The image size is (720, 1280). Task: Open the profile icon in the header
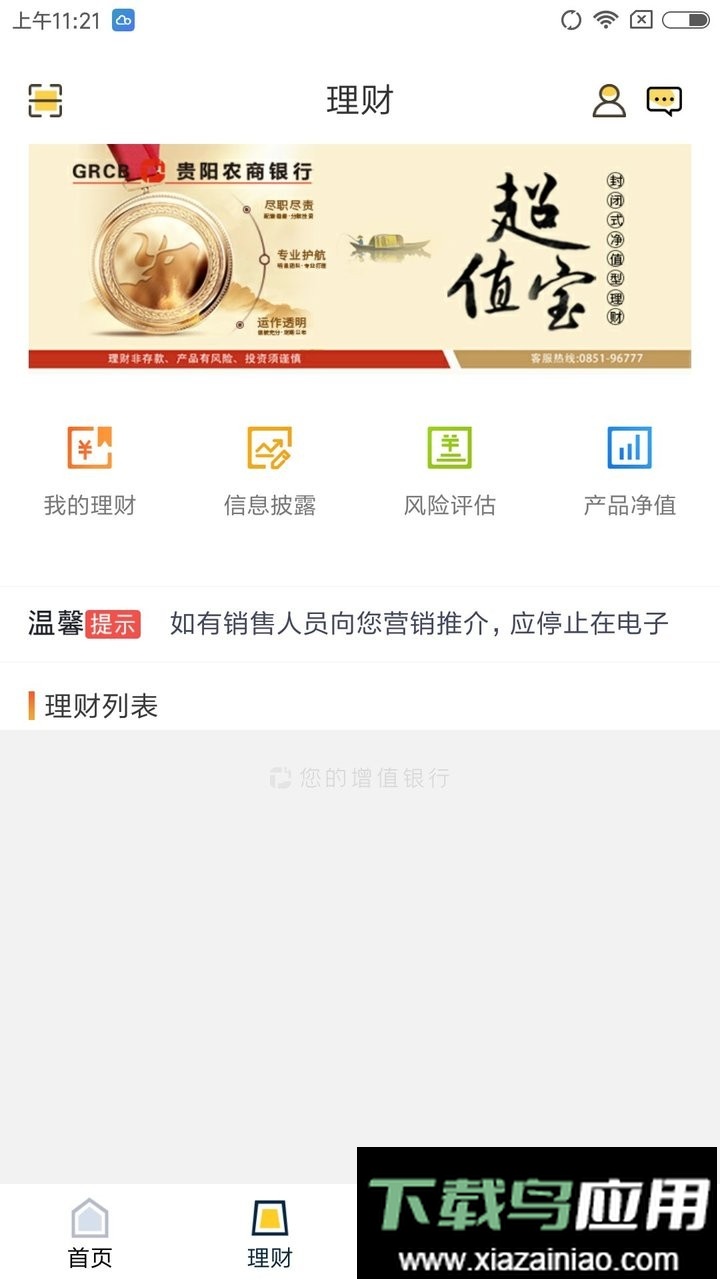(608, 99)
